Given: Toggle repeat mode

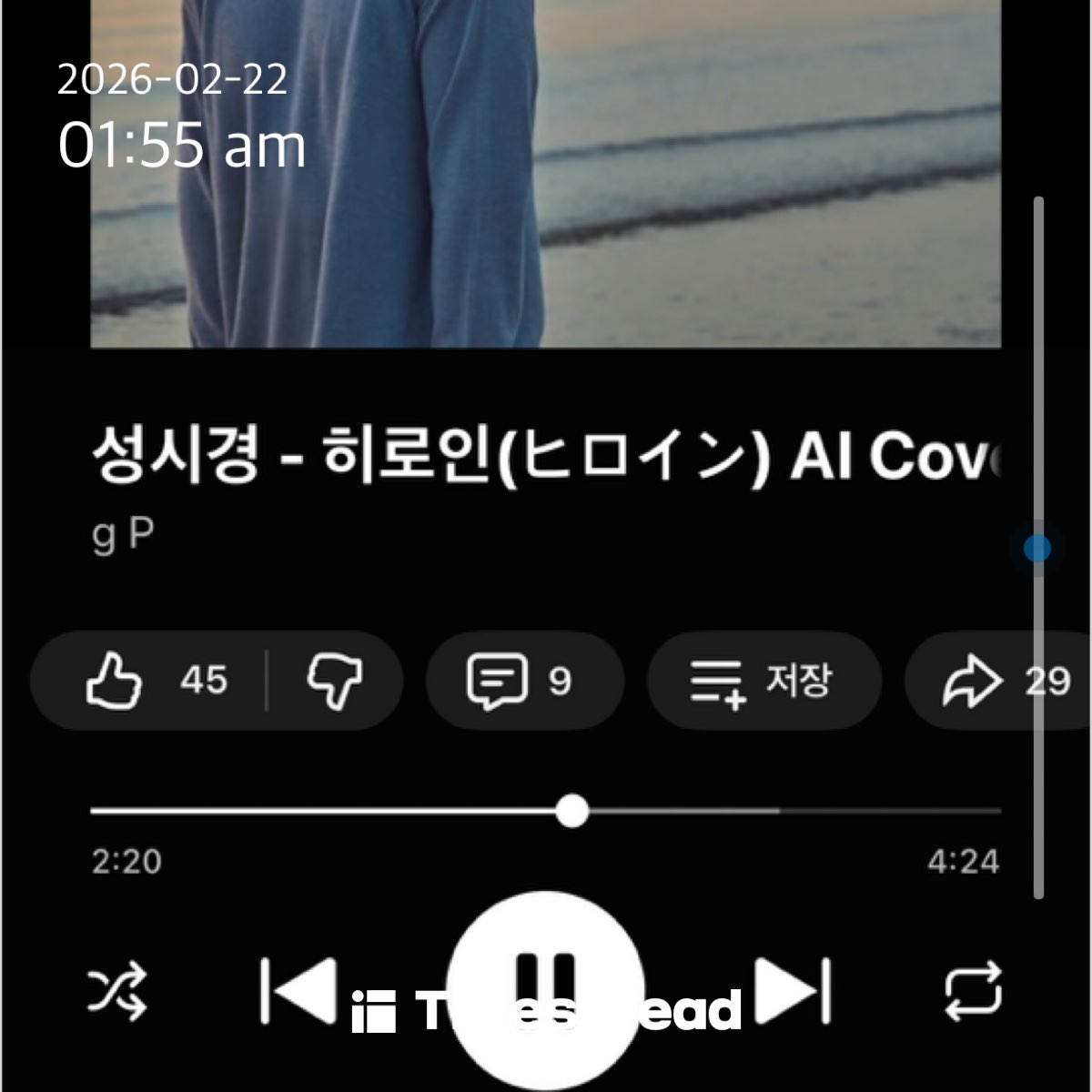Looking at the screenshot, I should tap(973, 991).
